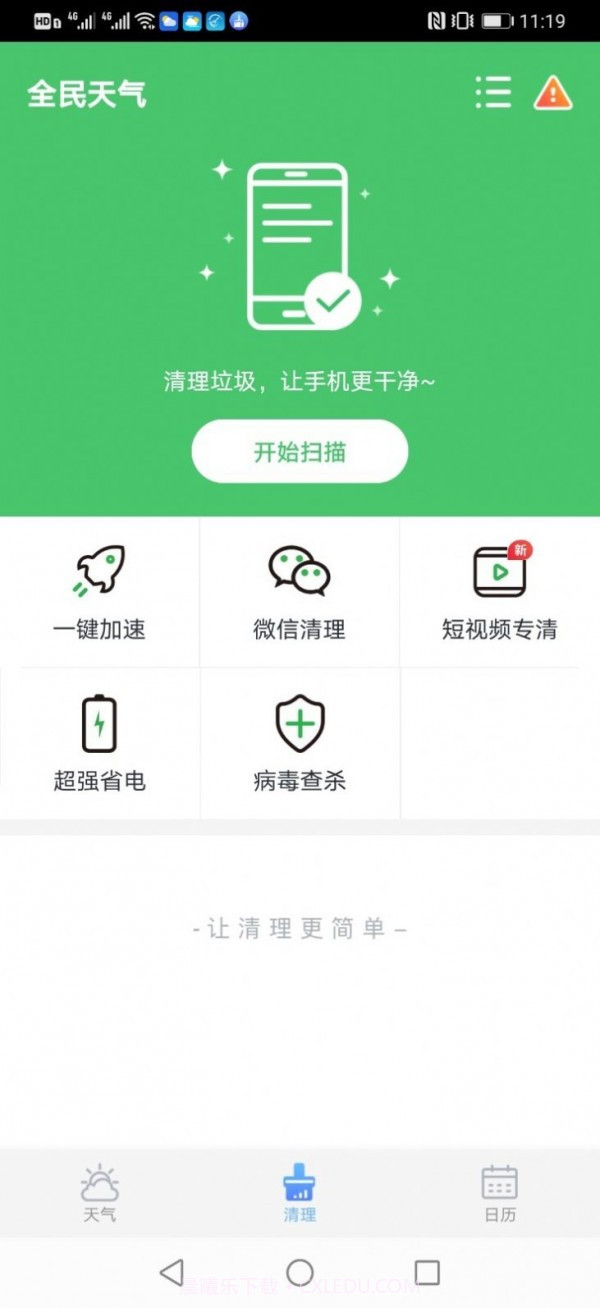Image resolution: width=600 pixels, height=1308 pixels.
Task: Open the orange warning alert icon
Action: pyautogui.click(x=552, y=93)
